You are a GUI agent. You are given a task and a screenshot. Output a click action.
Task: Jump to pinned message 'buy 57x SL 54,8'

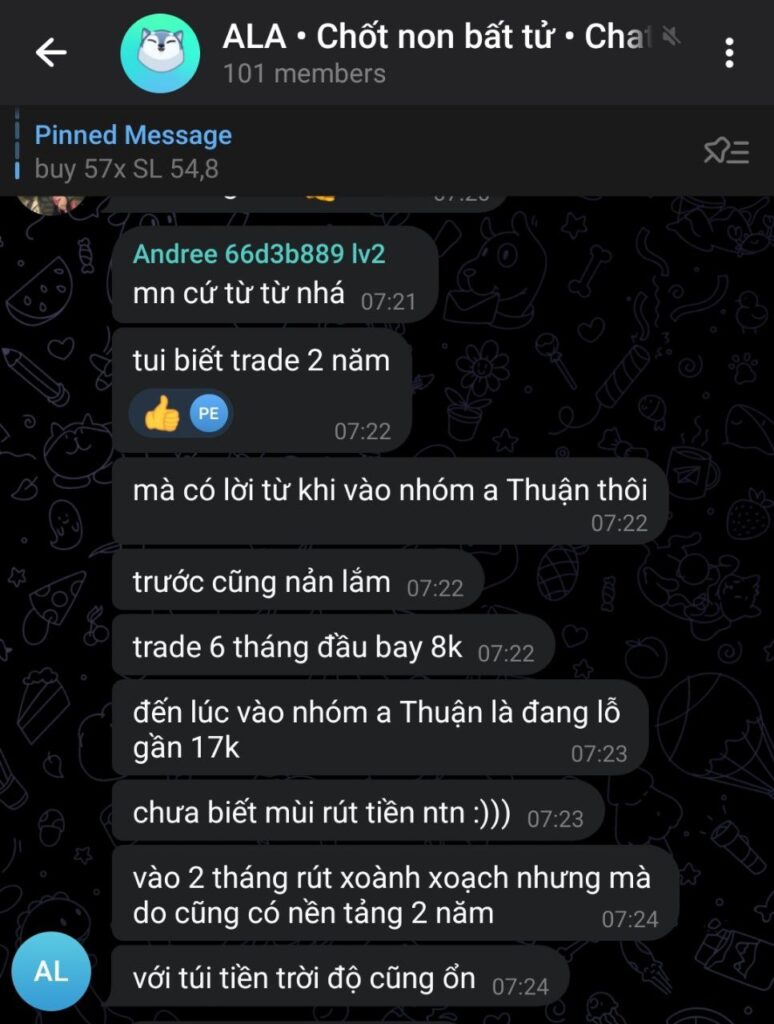click(300, 152)
